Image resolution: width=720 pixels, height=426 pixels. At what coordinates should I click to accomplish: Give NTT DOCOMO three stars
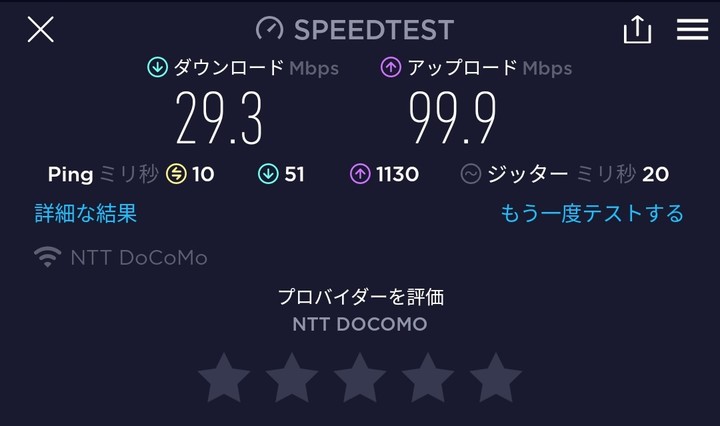360,379
